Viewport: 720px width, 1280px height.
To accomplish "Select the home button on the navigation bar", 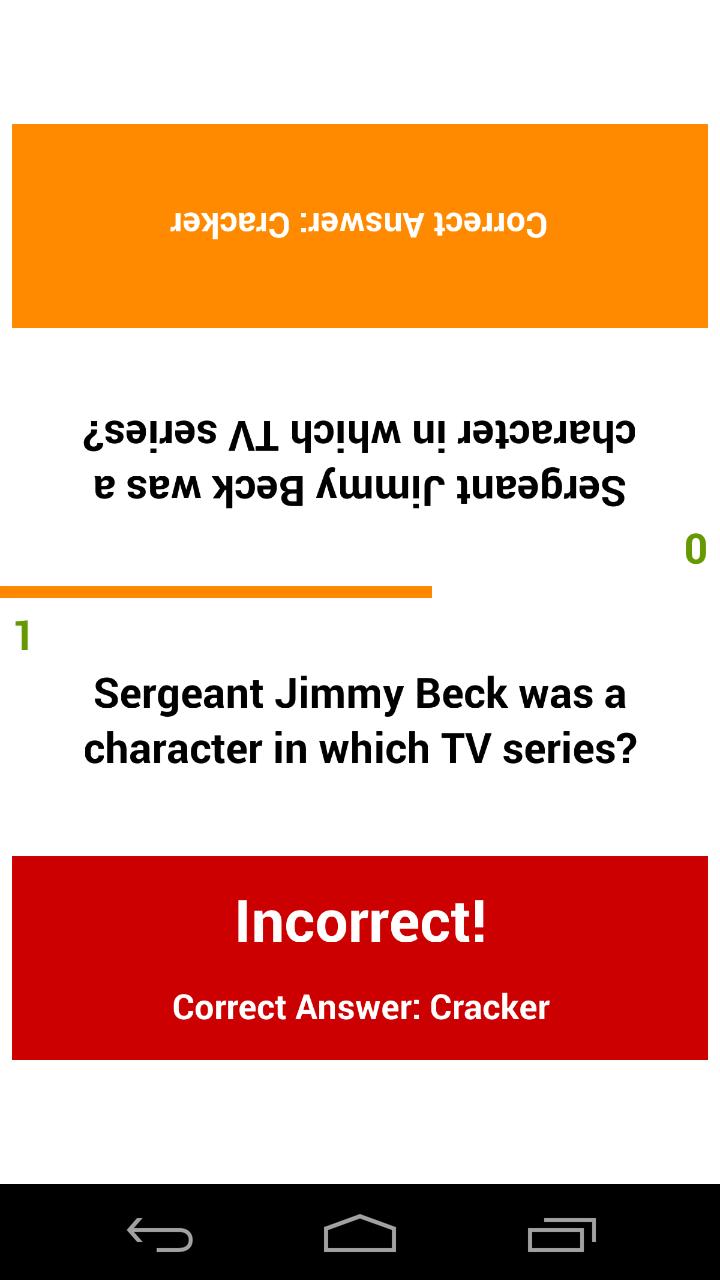I will click(x=360, y=1236).
